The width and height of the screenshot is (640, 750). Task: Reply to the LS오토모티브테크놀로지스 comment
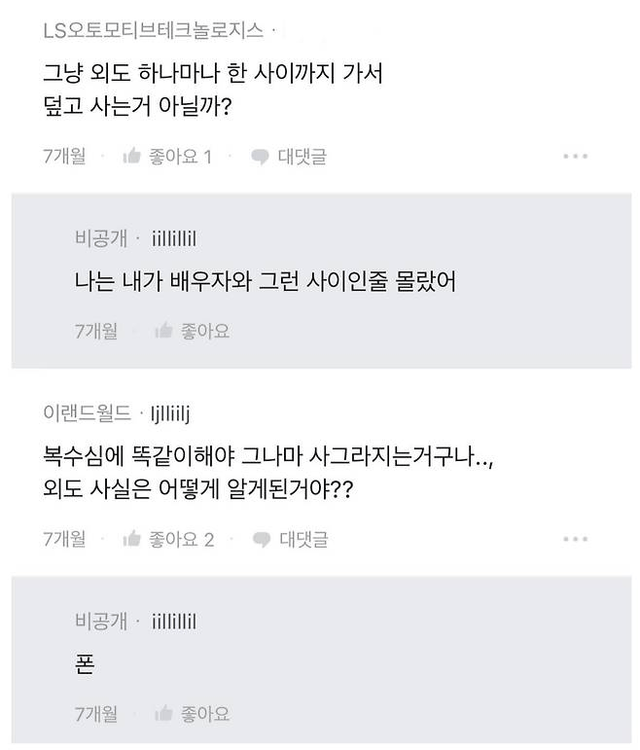pyautogui.click(x=289, y=157)
